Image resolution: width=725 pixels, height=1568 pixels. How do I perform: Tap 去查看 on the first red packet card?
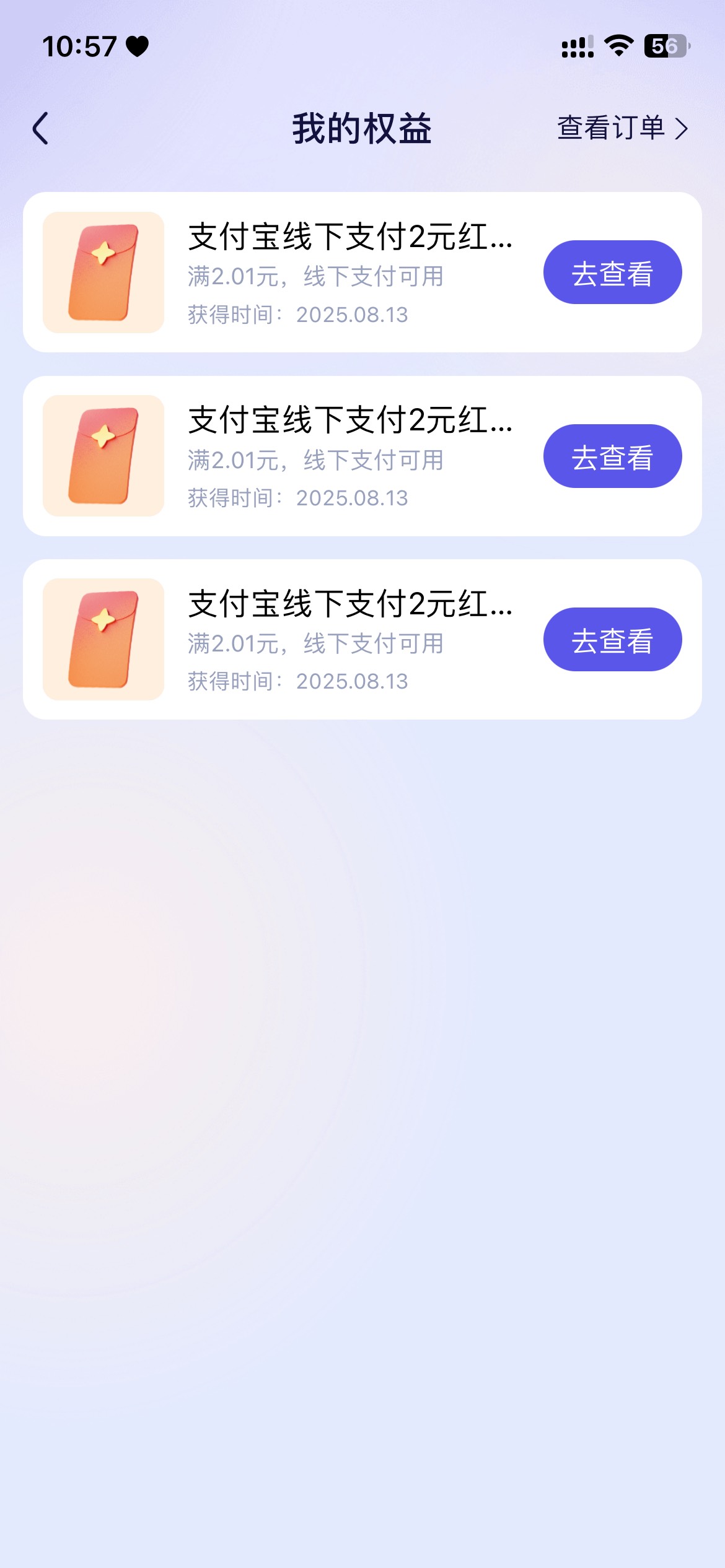point(612,272)
